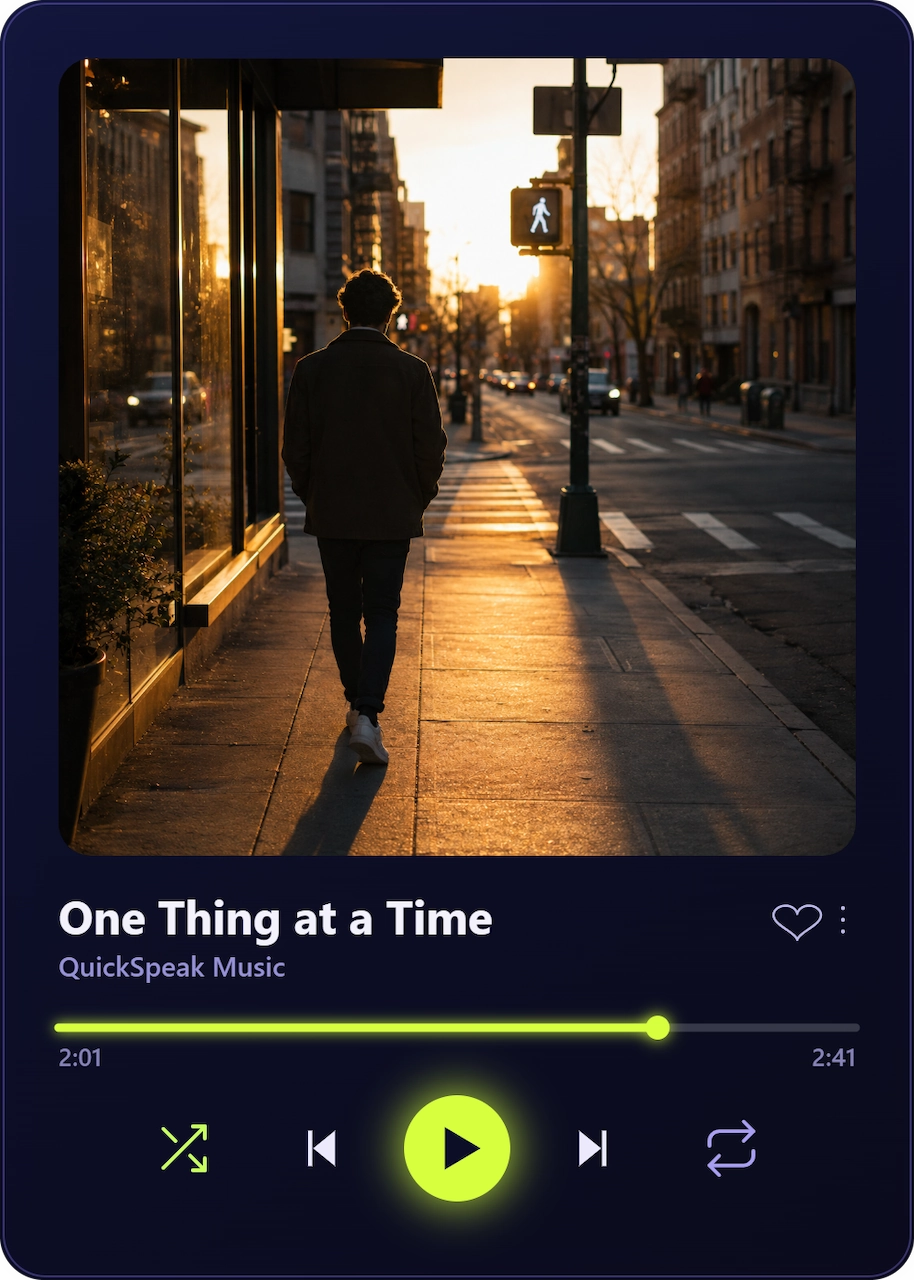
Task: Open the QuickSpeak Music artist link
Action: [172, 968]
